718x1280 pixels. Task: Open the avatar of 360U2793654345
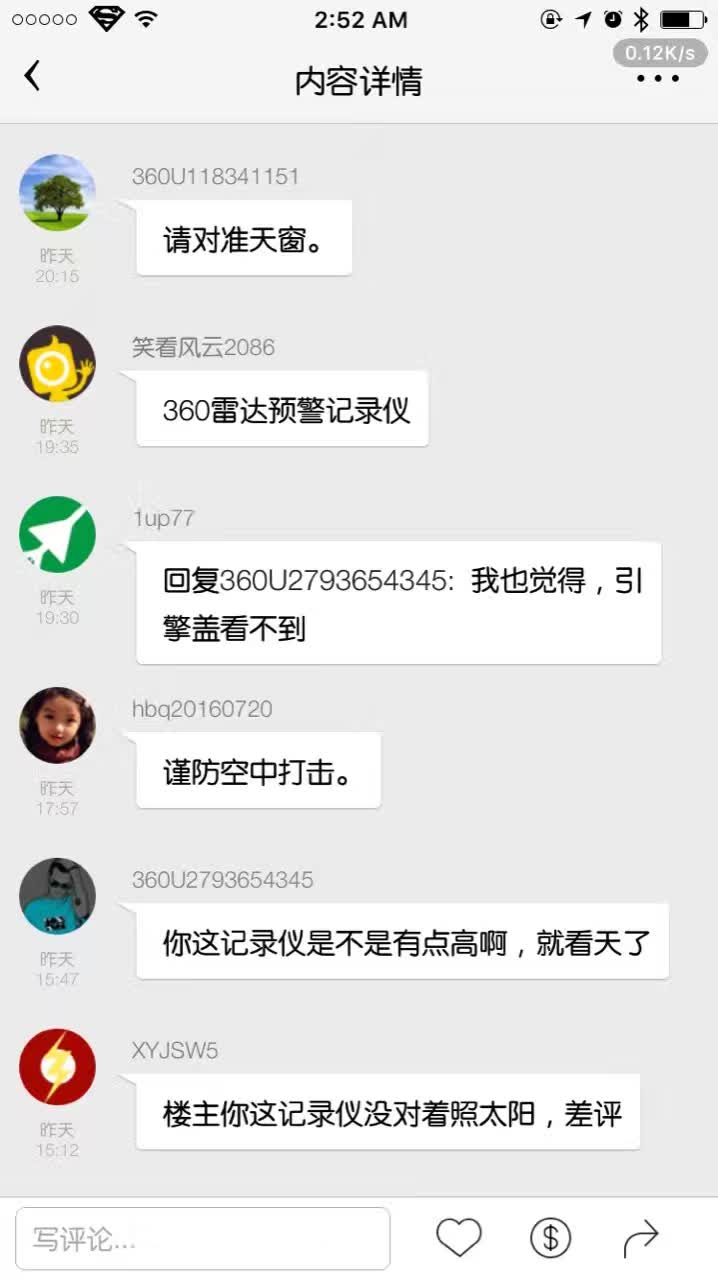[57, 896]
